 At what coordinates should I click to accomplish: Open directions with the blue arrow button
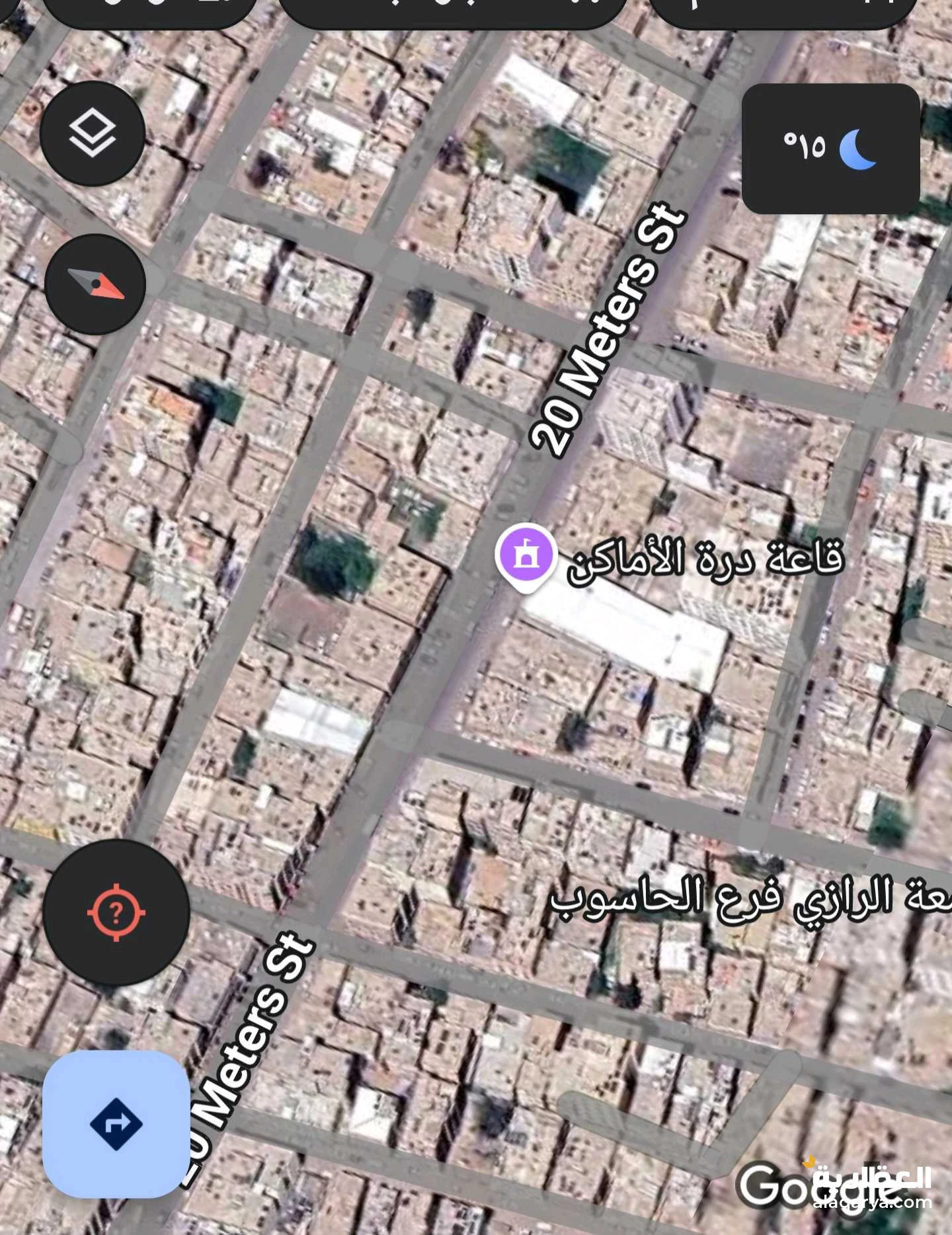pyautogui.click(x=116, y=1124)
